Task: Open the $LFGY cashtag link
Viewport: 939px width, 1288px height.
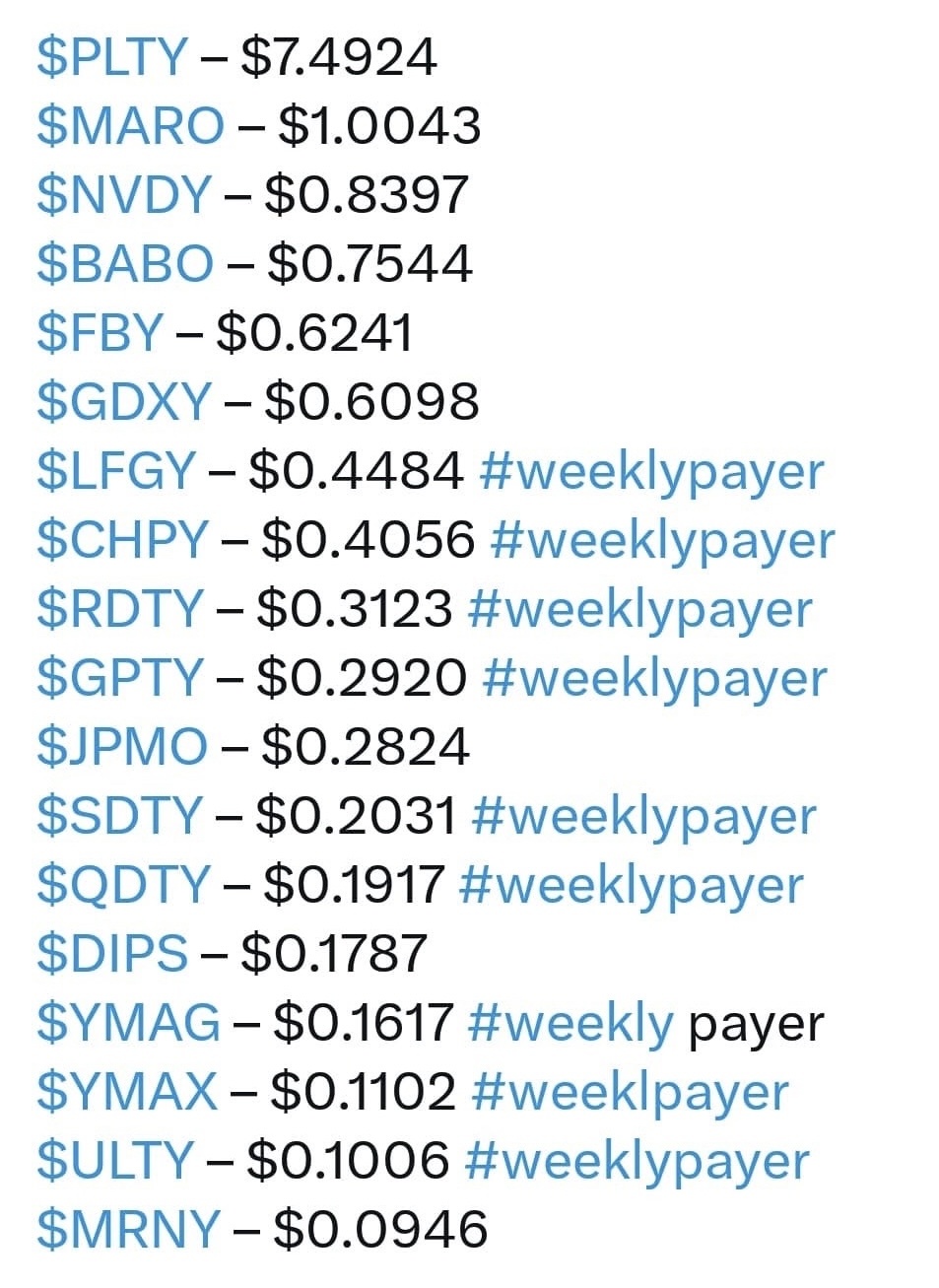Action: pyautogui.click(x=116, y=471)
